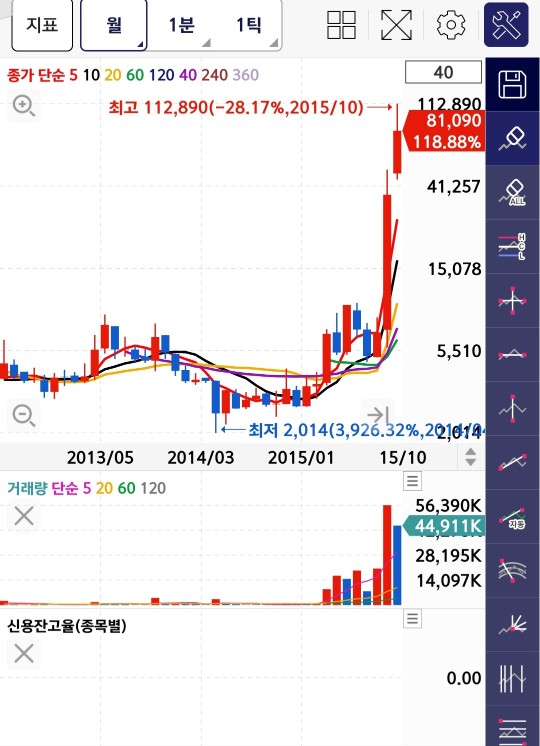Image resolution: width=540 pixels, height=746 pixels.
Task: Select the crosshair line drawing tool
Action: (x=512, y=301)
